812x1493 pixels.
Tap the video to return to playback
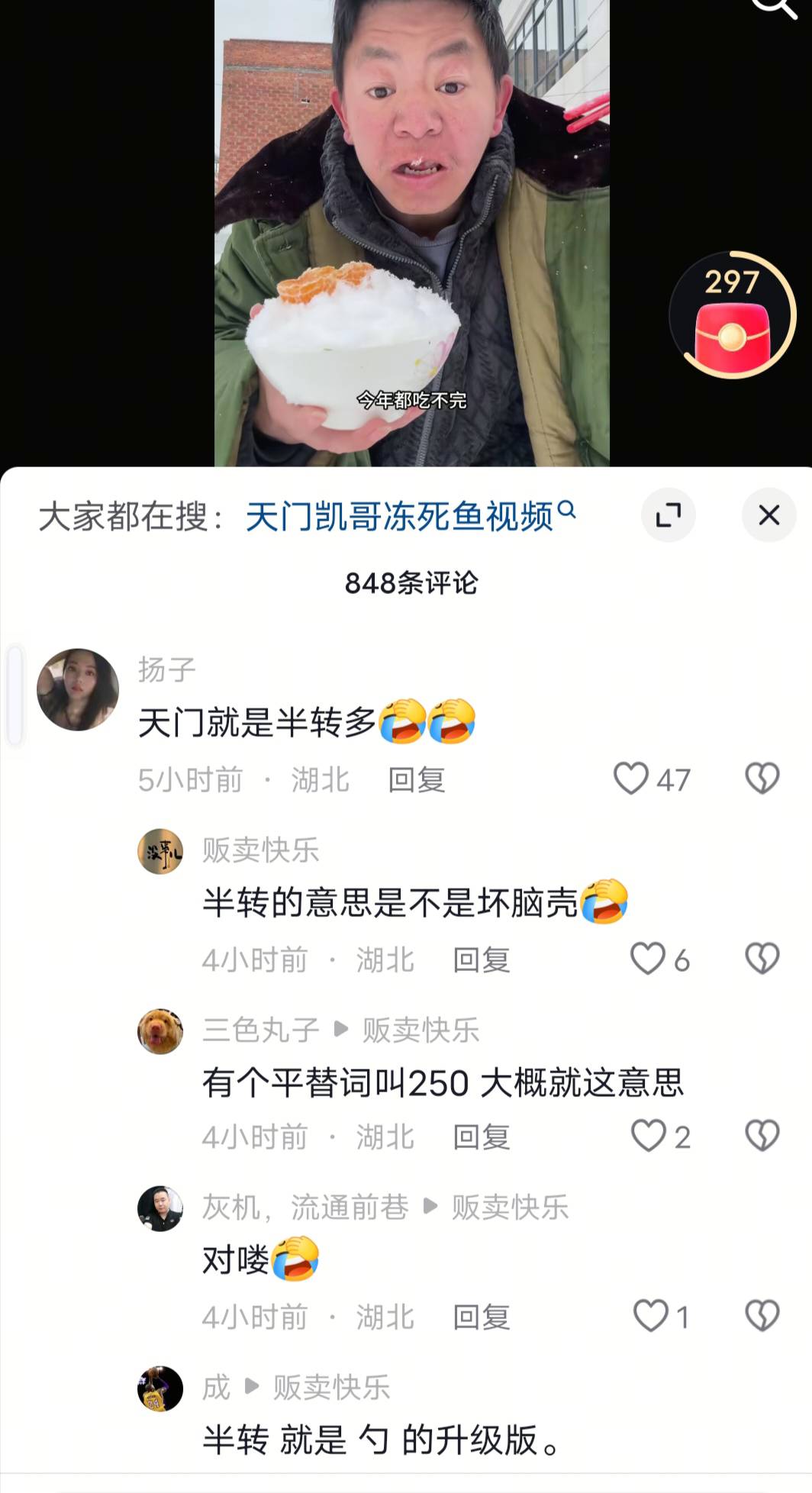click(x=411, y=229)
